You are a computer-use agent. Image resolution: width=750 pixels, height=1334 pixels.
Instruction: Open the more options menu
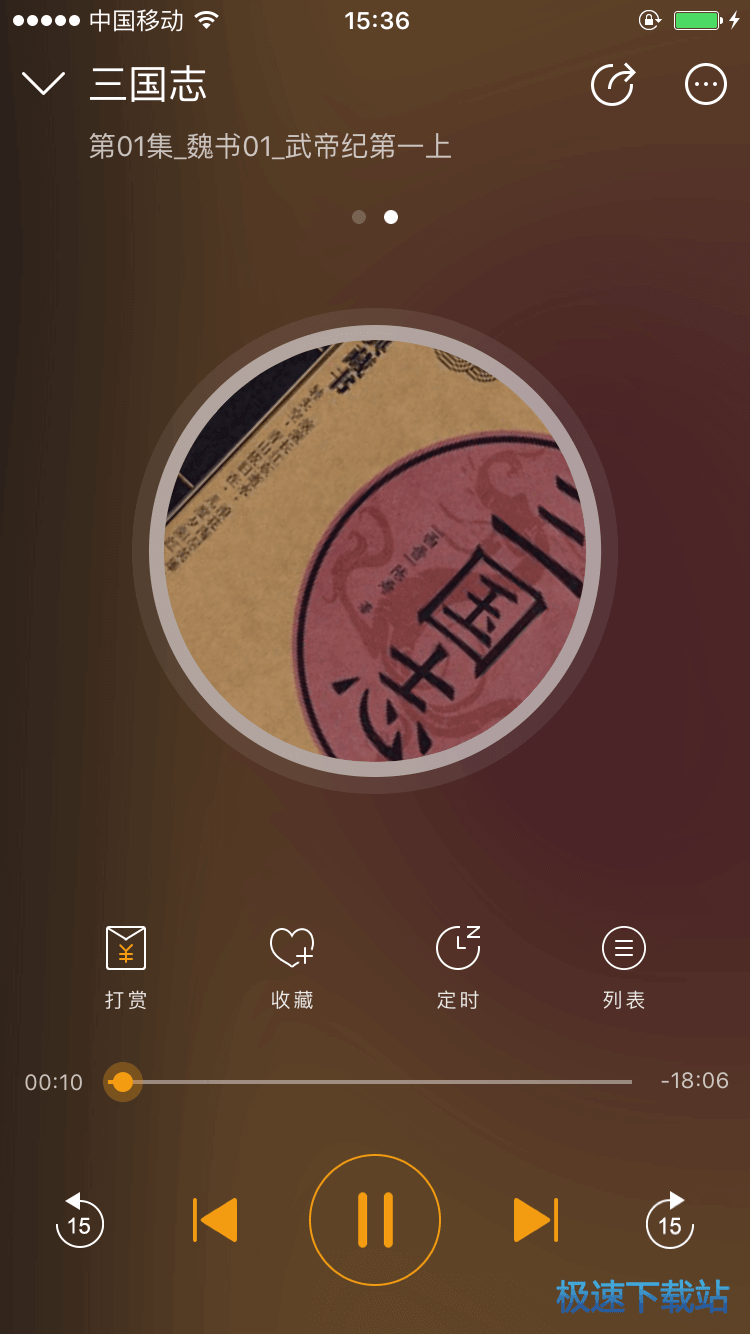pos(706,85)
